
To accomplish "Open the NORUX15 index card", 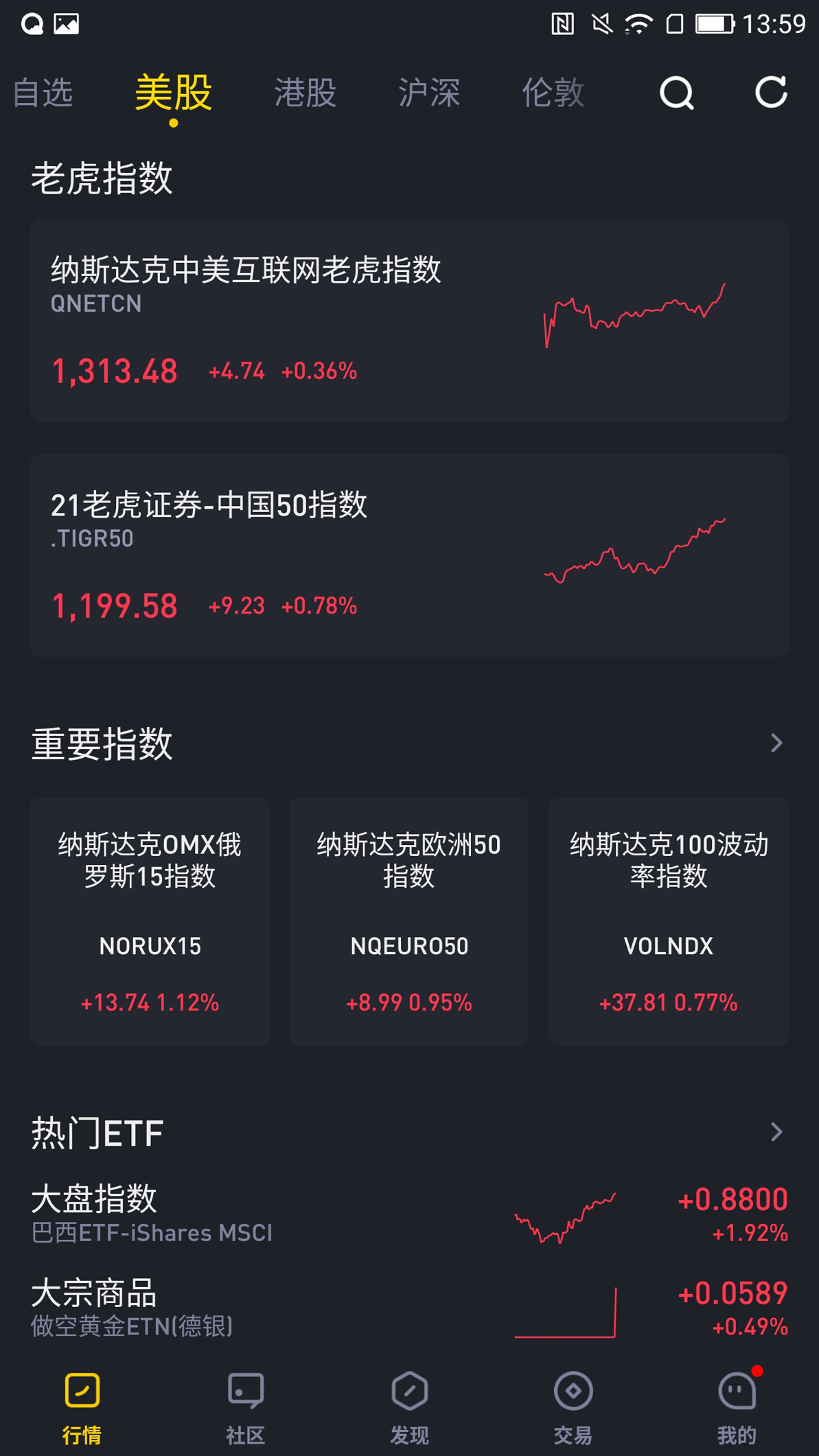I will 150,921.
